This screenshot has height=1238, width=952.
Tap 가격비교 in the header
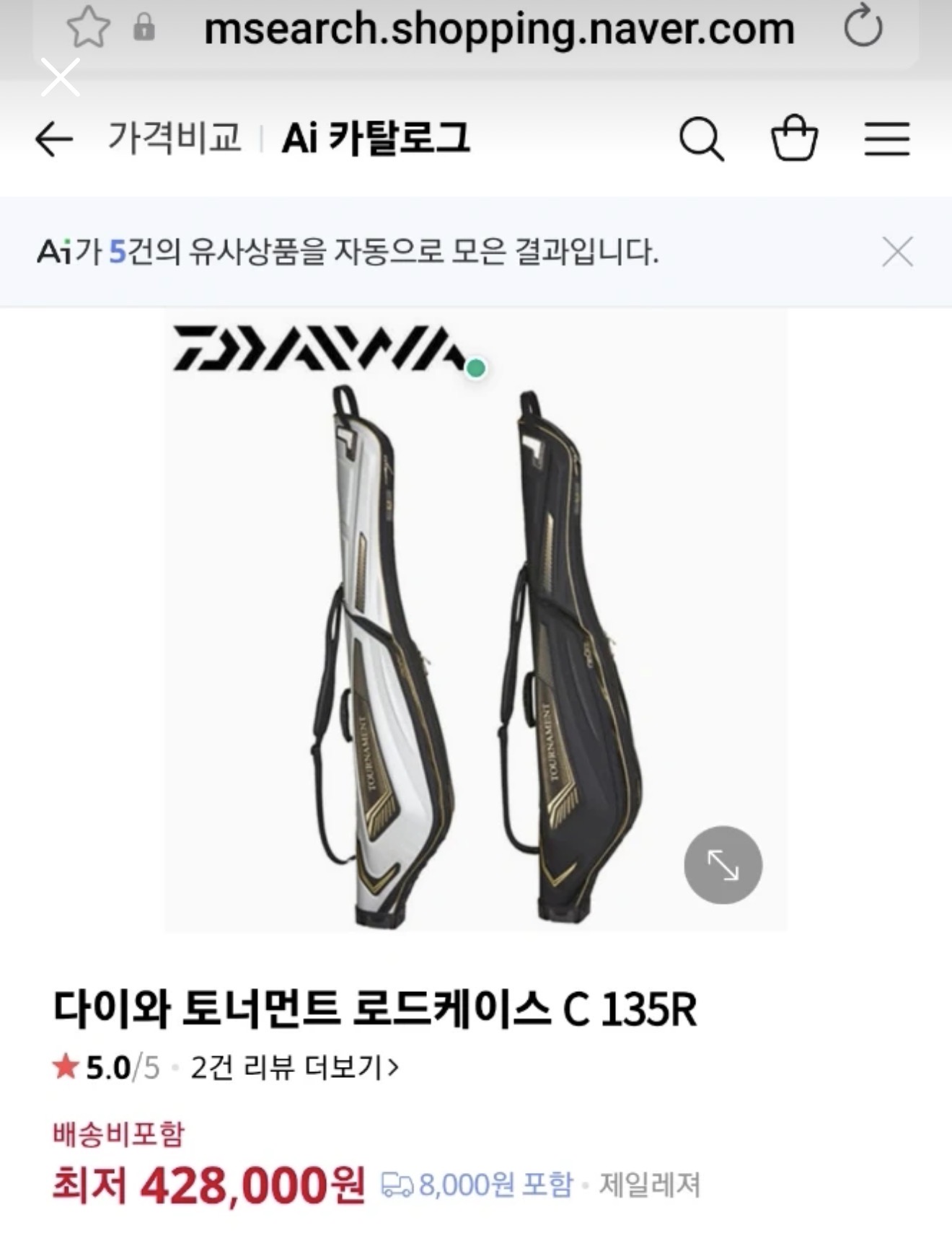(x=175, y=138)
